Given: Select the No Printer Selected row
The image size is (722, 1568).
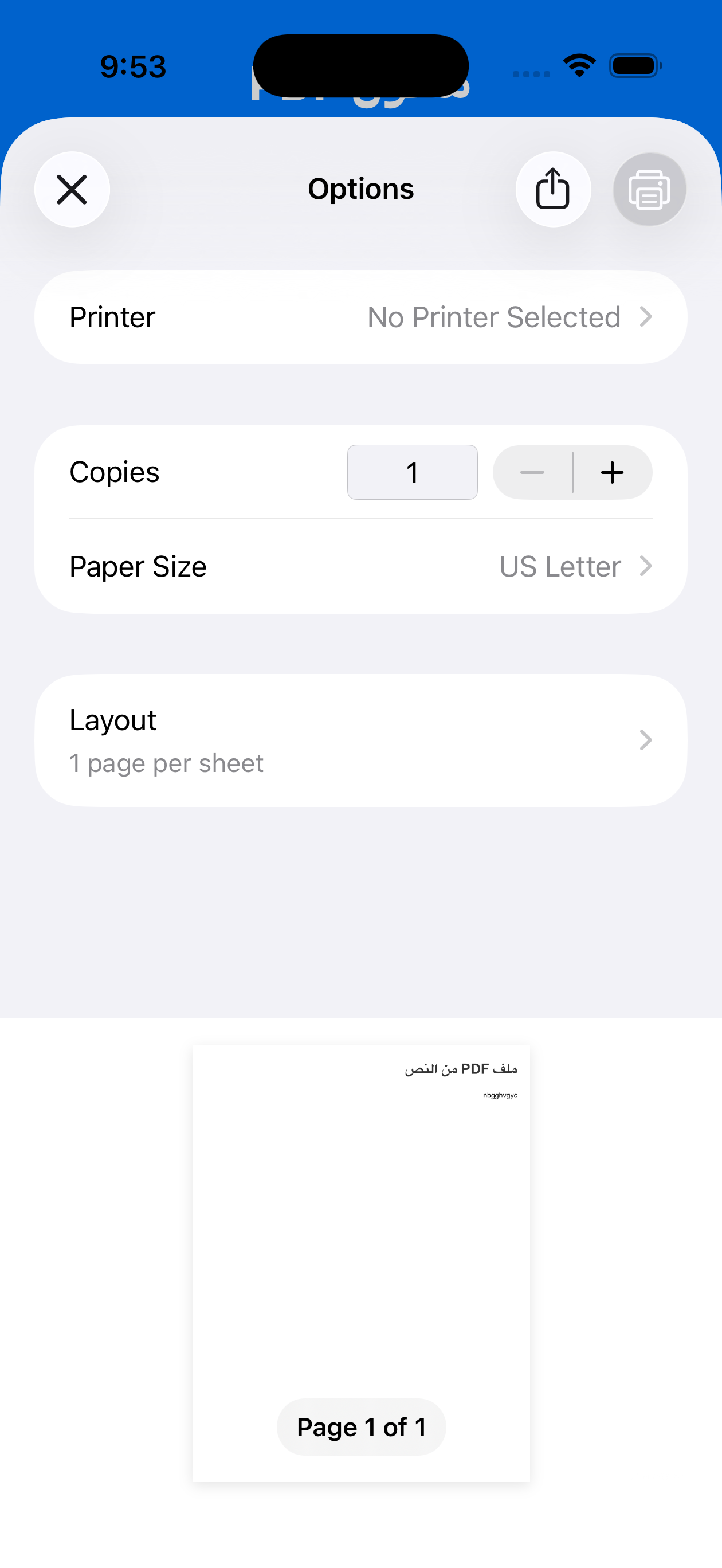Looking at the screenshot, I should pos(495,316).
